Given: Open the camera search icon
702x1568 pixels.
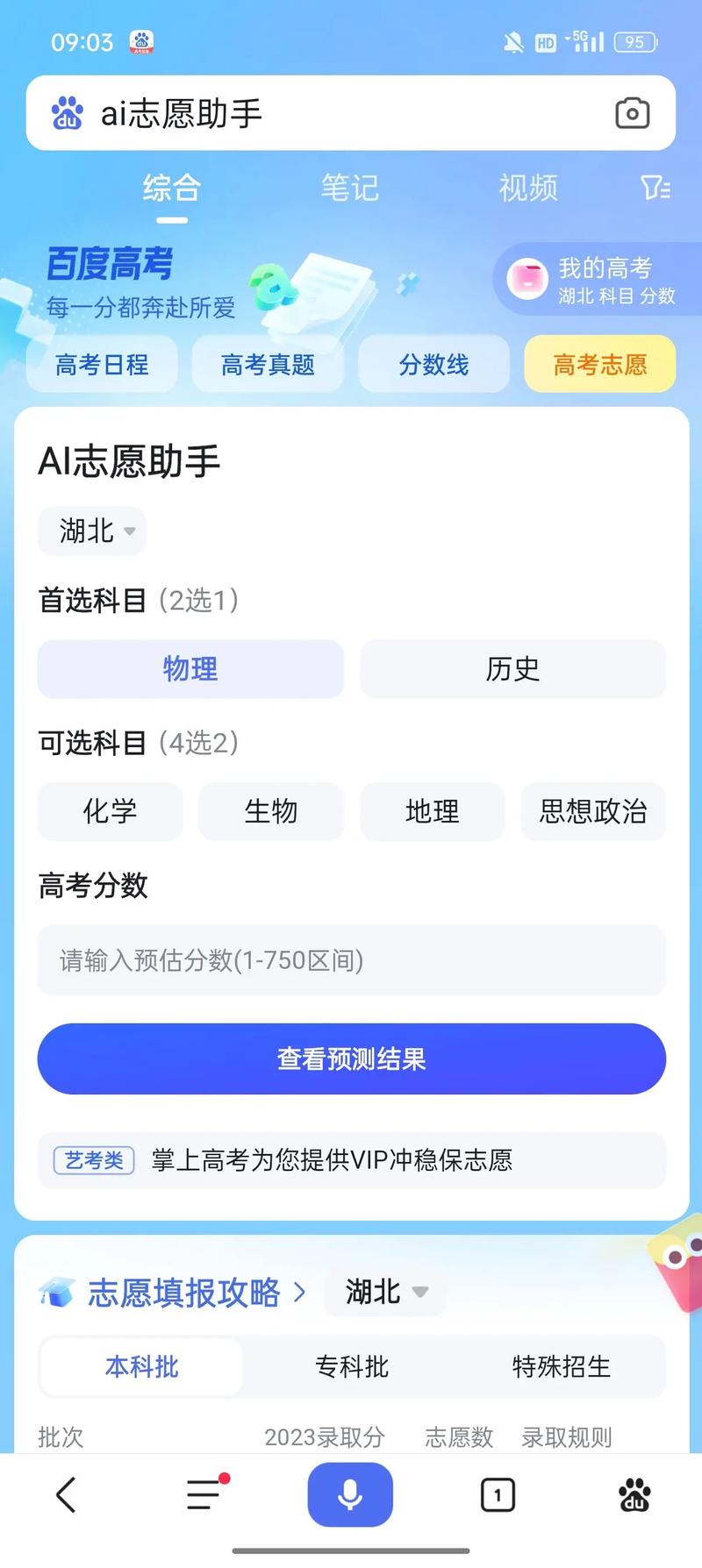Looking at the screenshot, I should tap(634, 113).
